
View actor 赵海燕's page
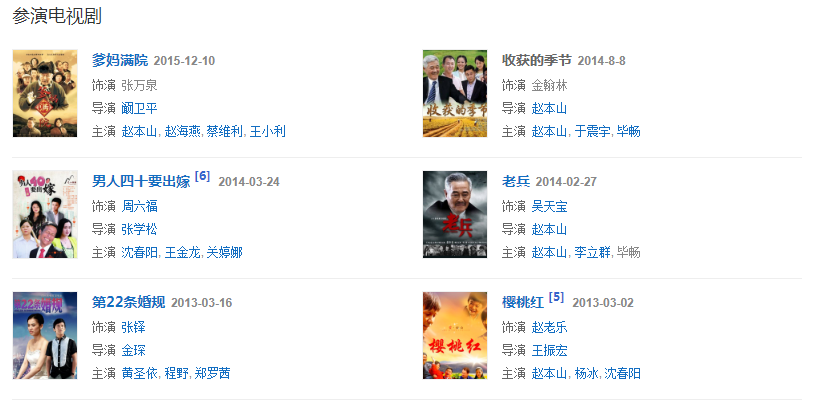(182, 131)
